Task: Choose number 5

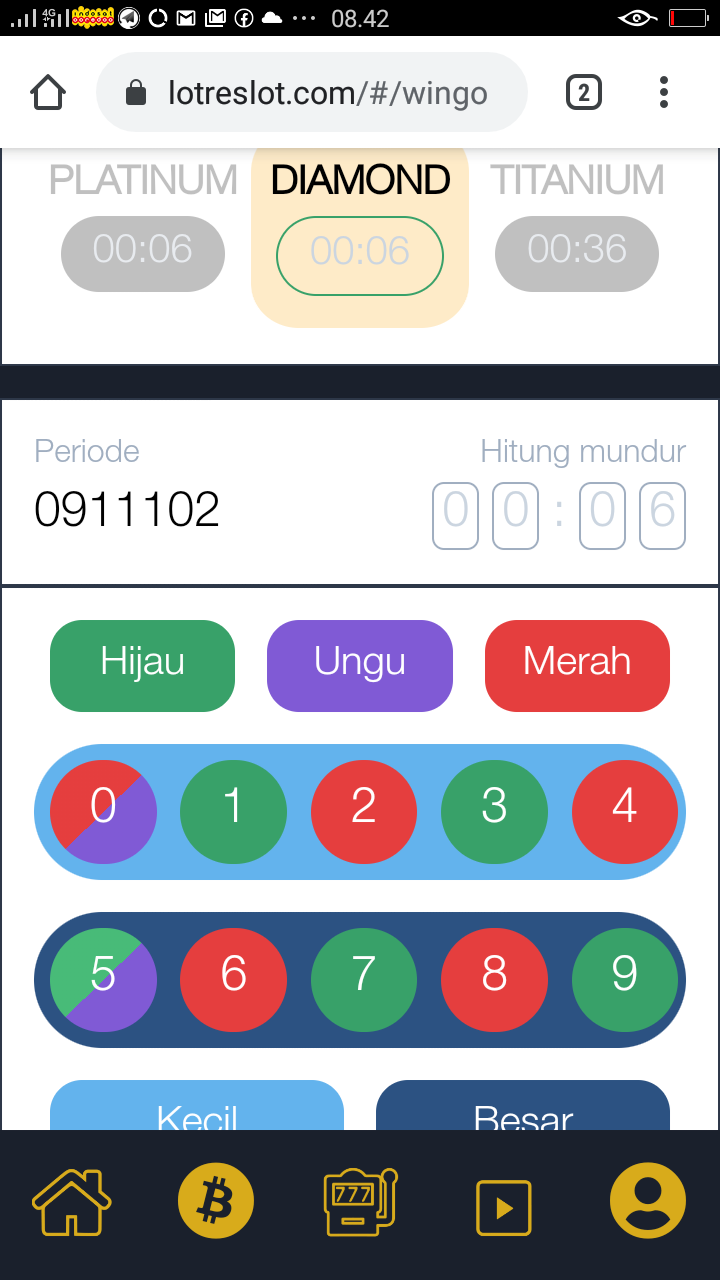Action: (x=103, y=979)
